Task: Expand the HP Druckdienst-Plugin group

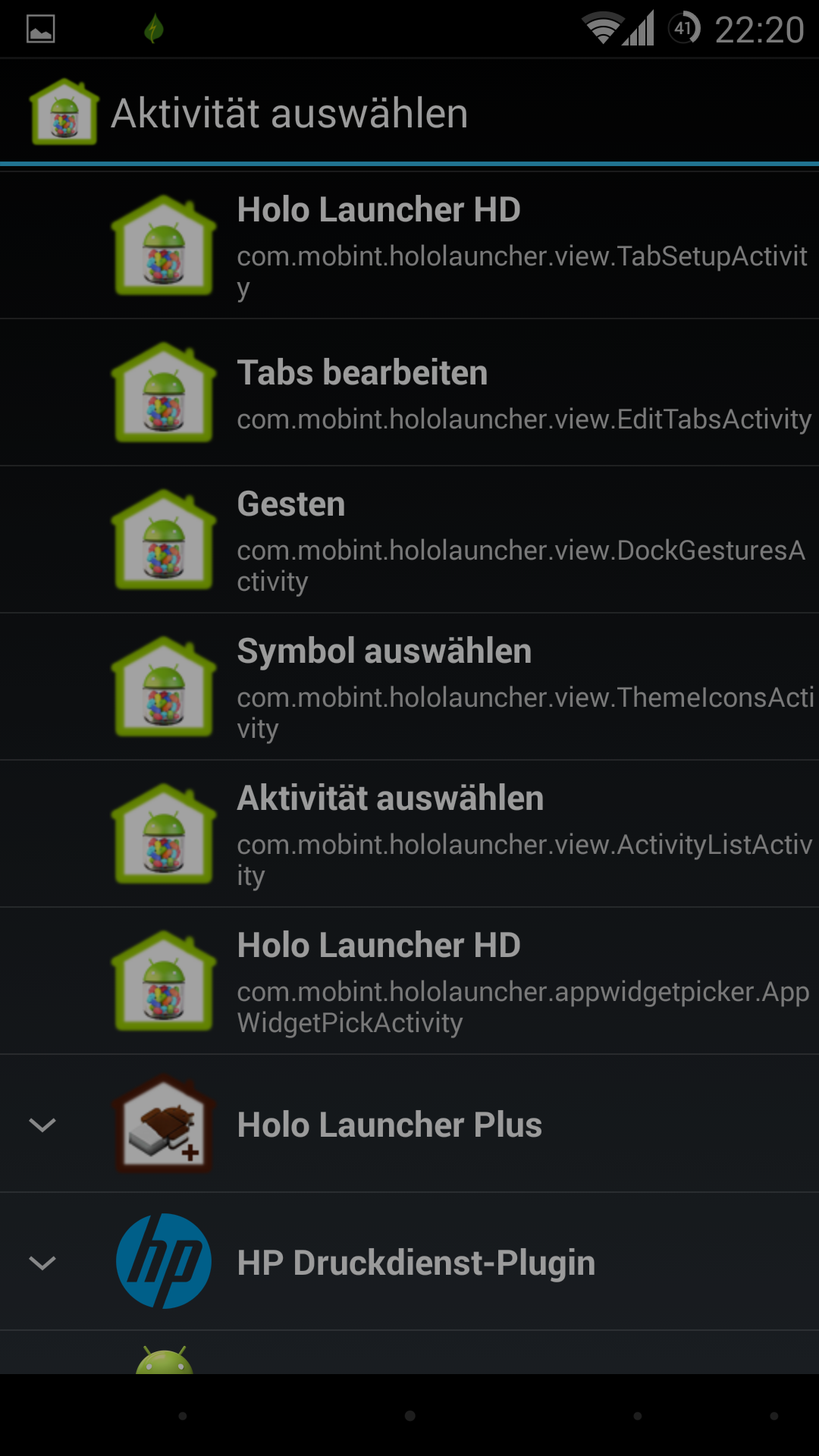Action: click(x=409, y=1262)
